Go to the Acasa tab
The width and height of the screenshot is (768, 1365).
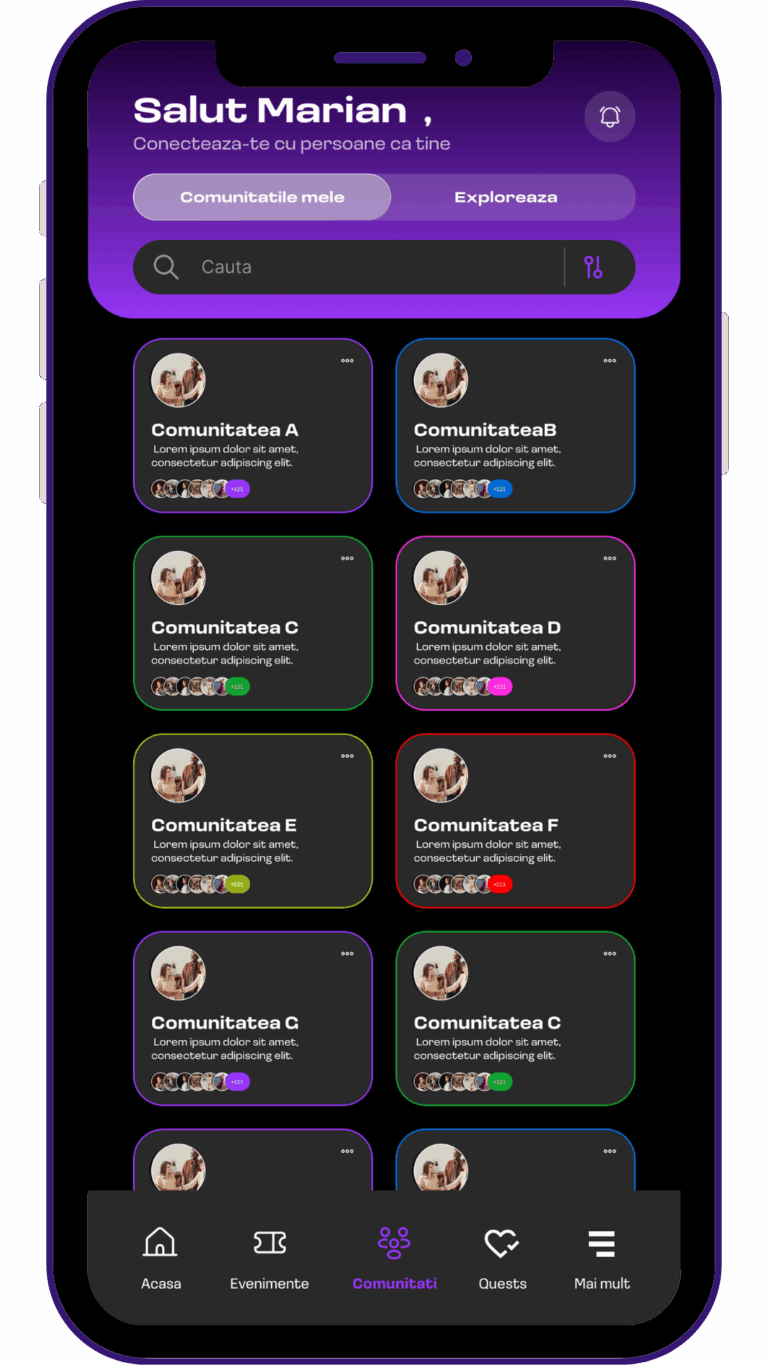[160, 1257]
